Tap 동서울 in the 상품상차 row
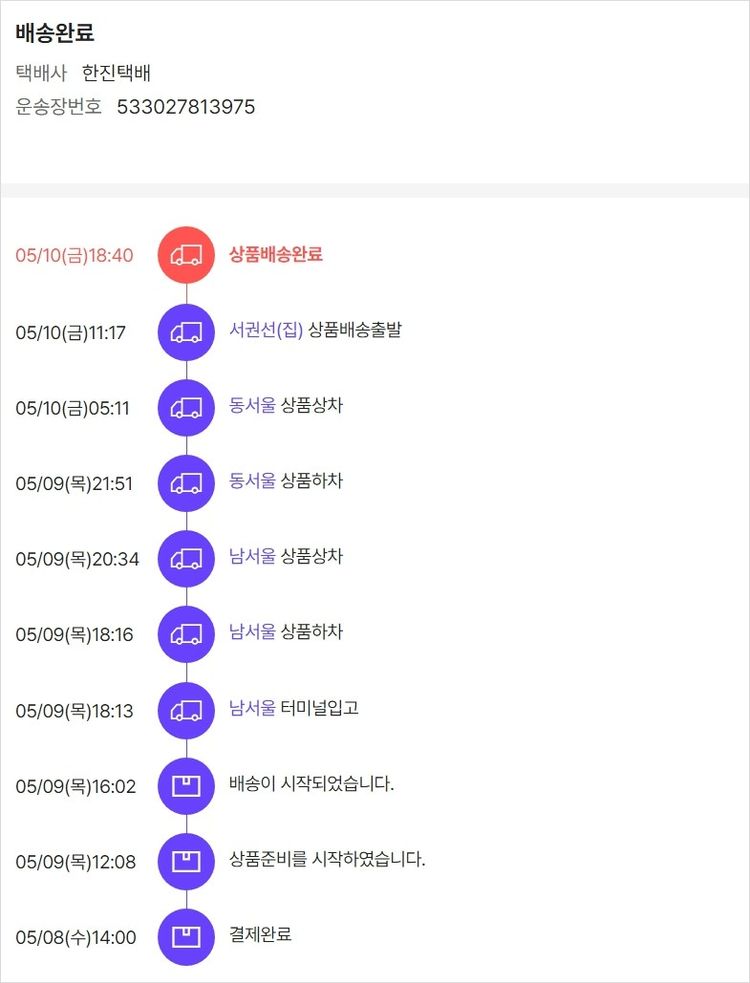The image size is (750, 983). point(252,406)
